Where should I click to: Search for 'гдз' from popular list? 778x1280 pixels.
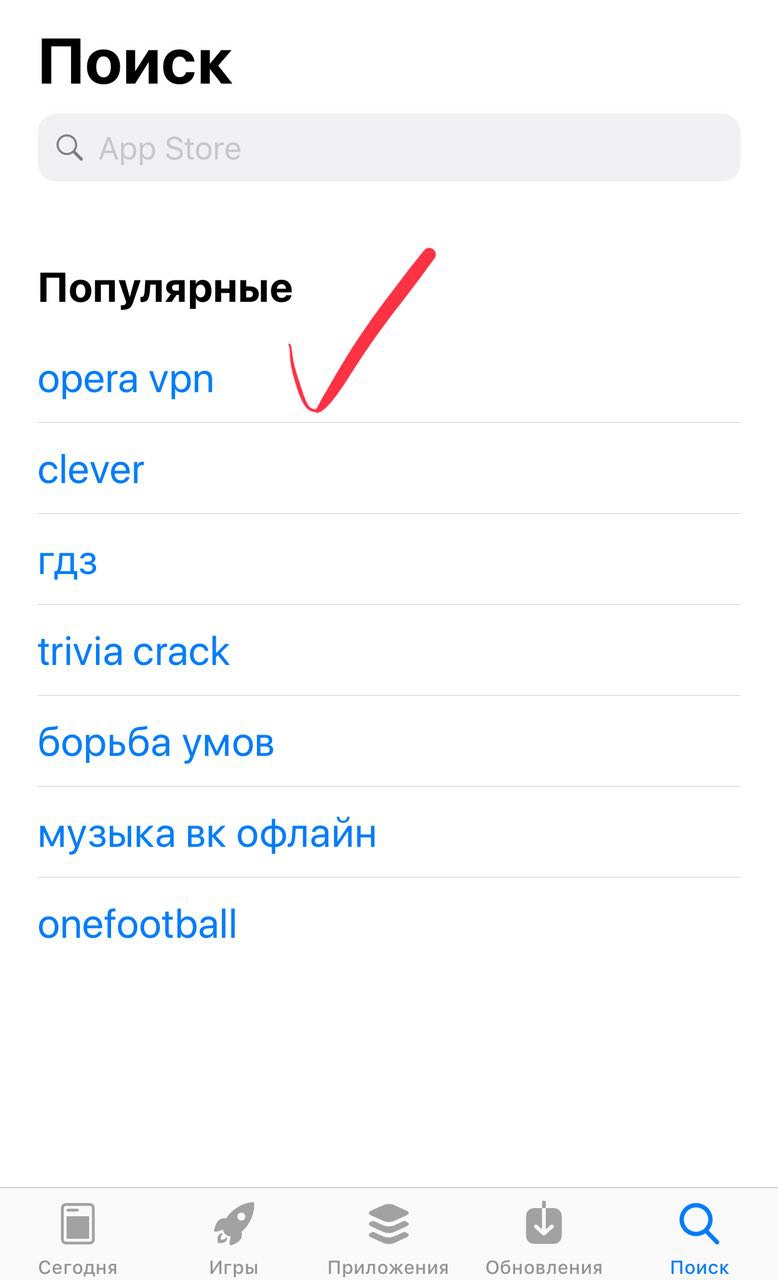point(68,561)
